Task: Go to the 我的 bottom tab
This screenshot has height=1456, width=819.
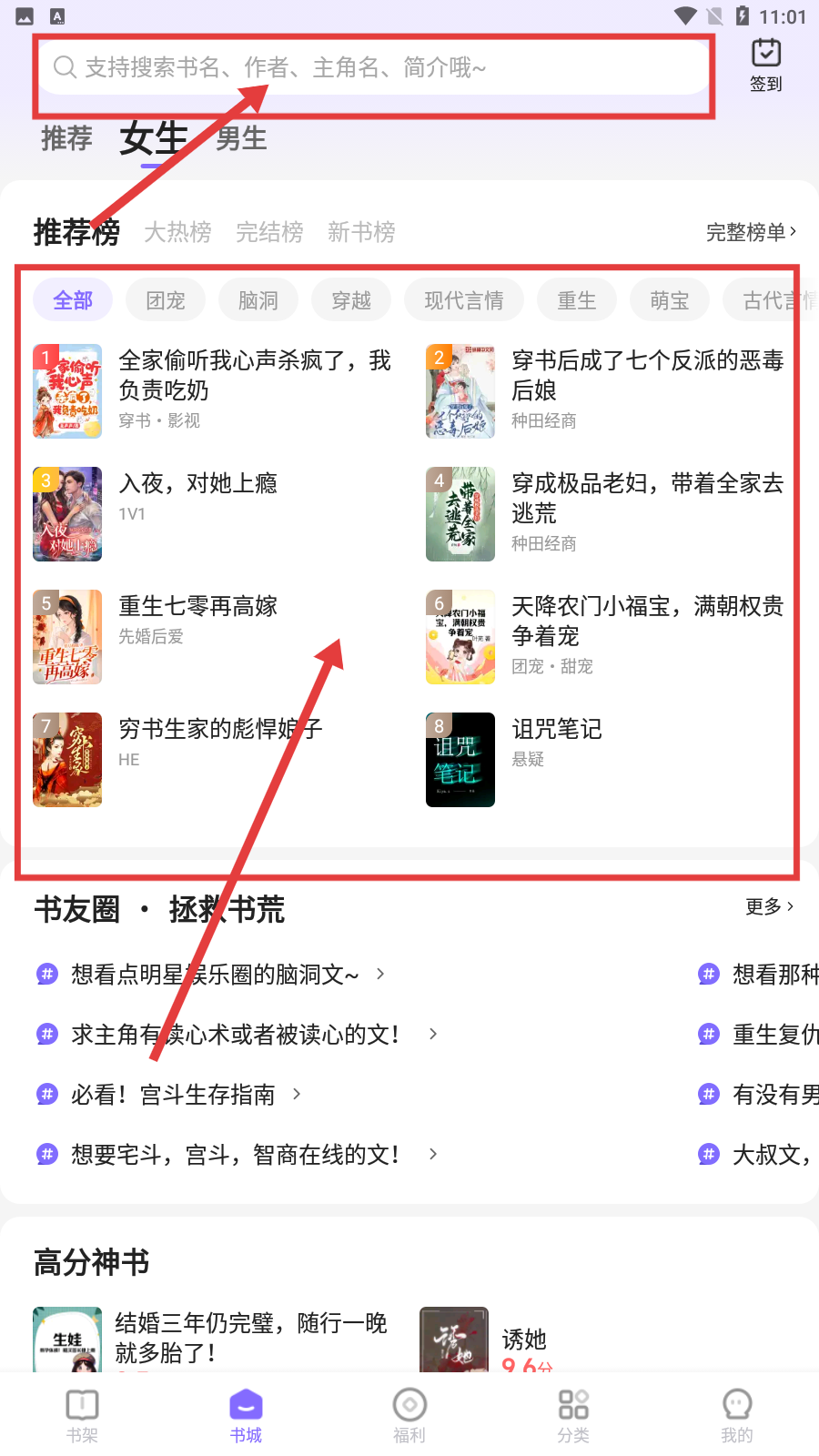Action: 737,1415
